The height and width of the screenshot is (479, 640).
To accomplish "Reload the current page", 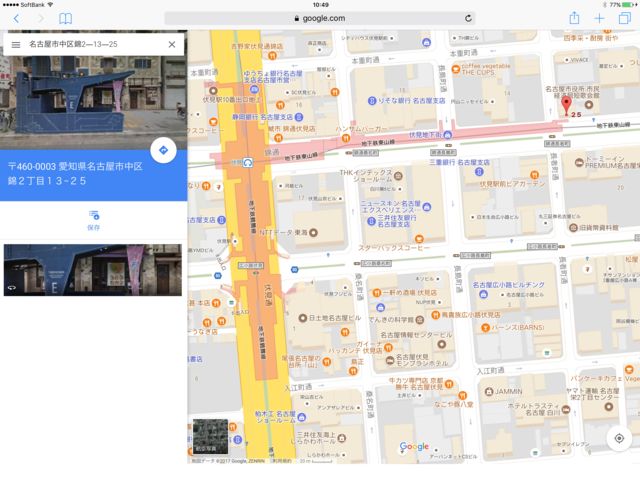I will pos(468,18).
